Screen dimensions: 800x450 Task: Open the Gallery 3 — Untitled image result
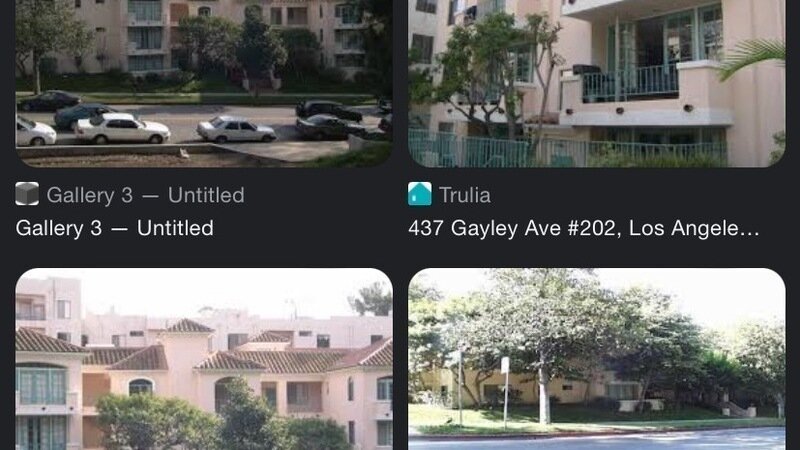pos(203,82)
